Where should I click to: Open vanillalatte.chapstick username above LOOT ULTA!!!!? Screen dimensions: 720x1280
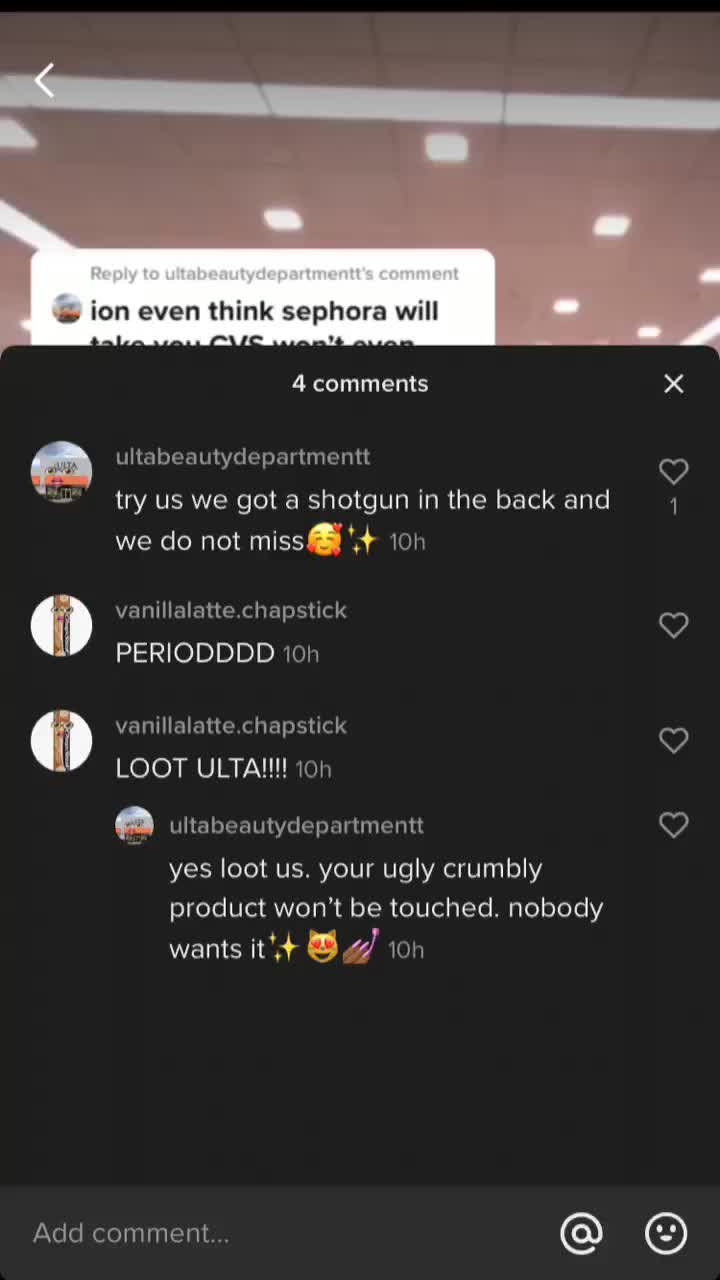point(231,726)
